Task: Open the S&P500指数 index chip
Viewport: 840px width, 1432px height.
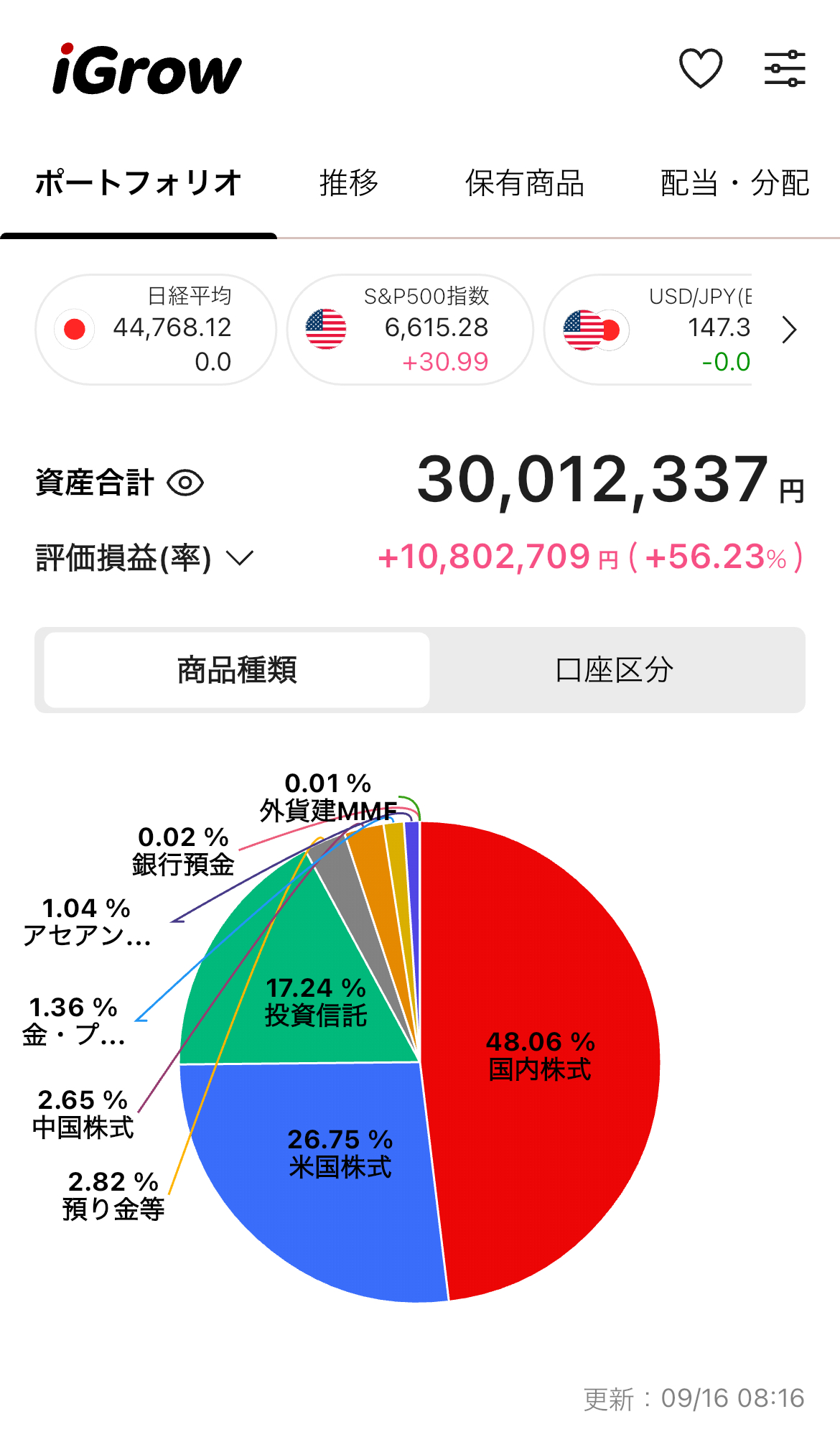Action: coord(410,330)
